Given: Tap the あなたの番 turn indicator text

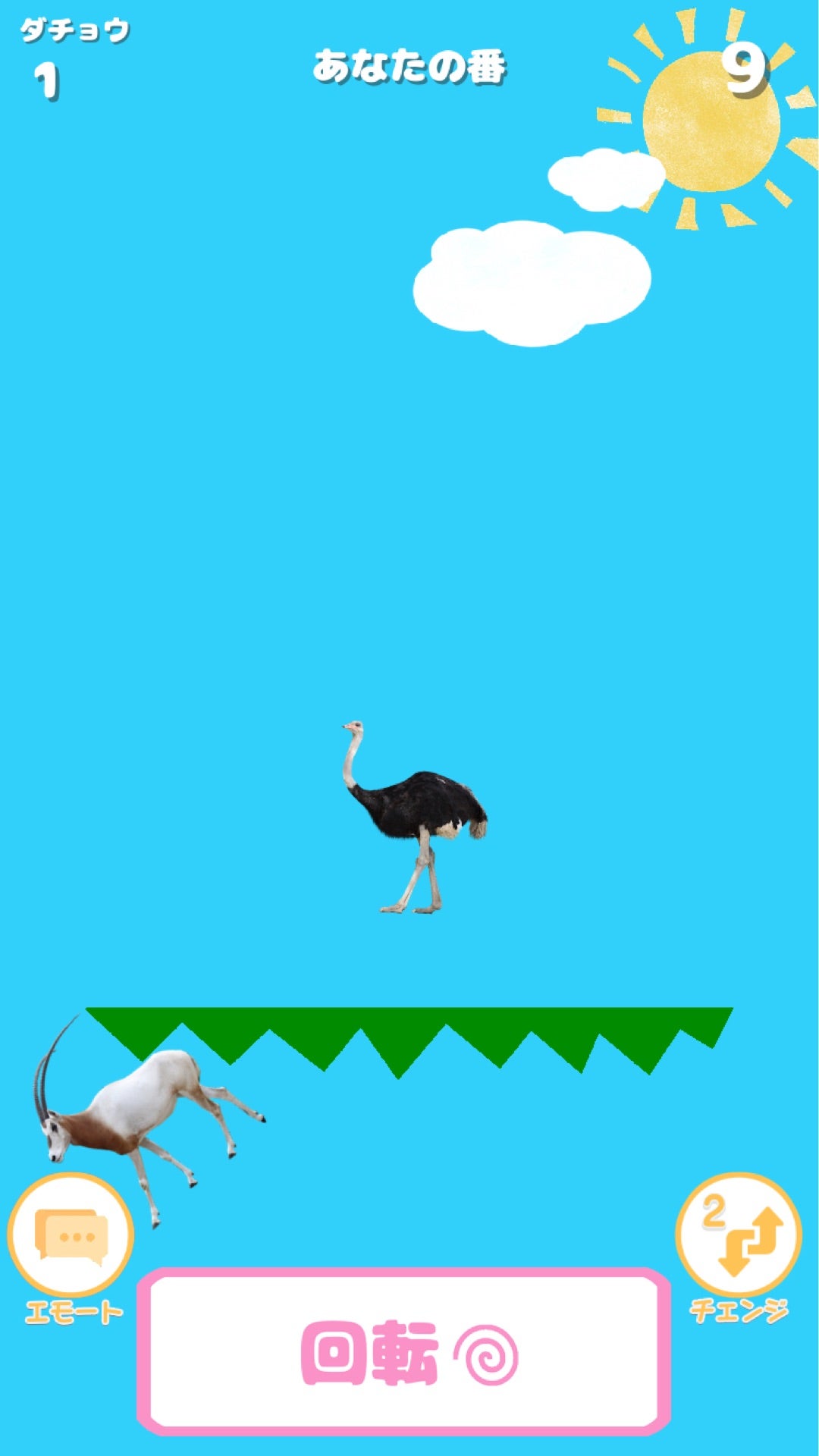Looking at the screenshot, I should 413,67.
